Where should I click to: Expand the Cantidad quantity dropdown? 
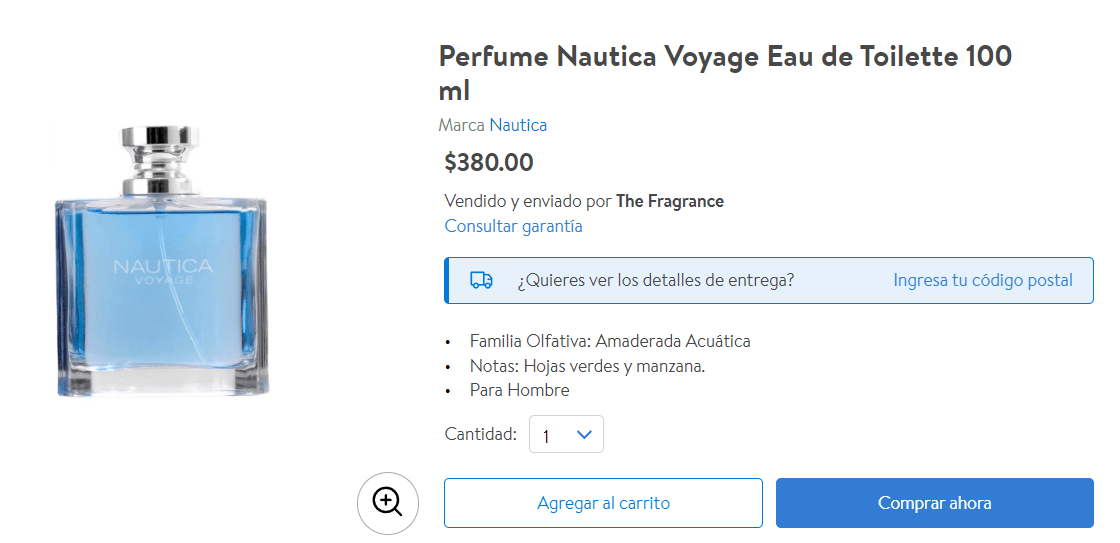click(x=566, y=435)
